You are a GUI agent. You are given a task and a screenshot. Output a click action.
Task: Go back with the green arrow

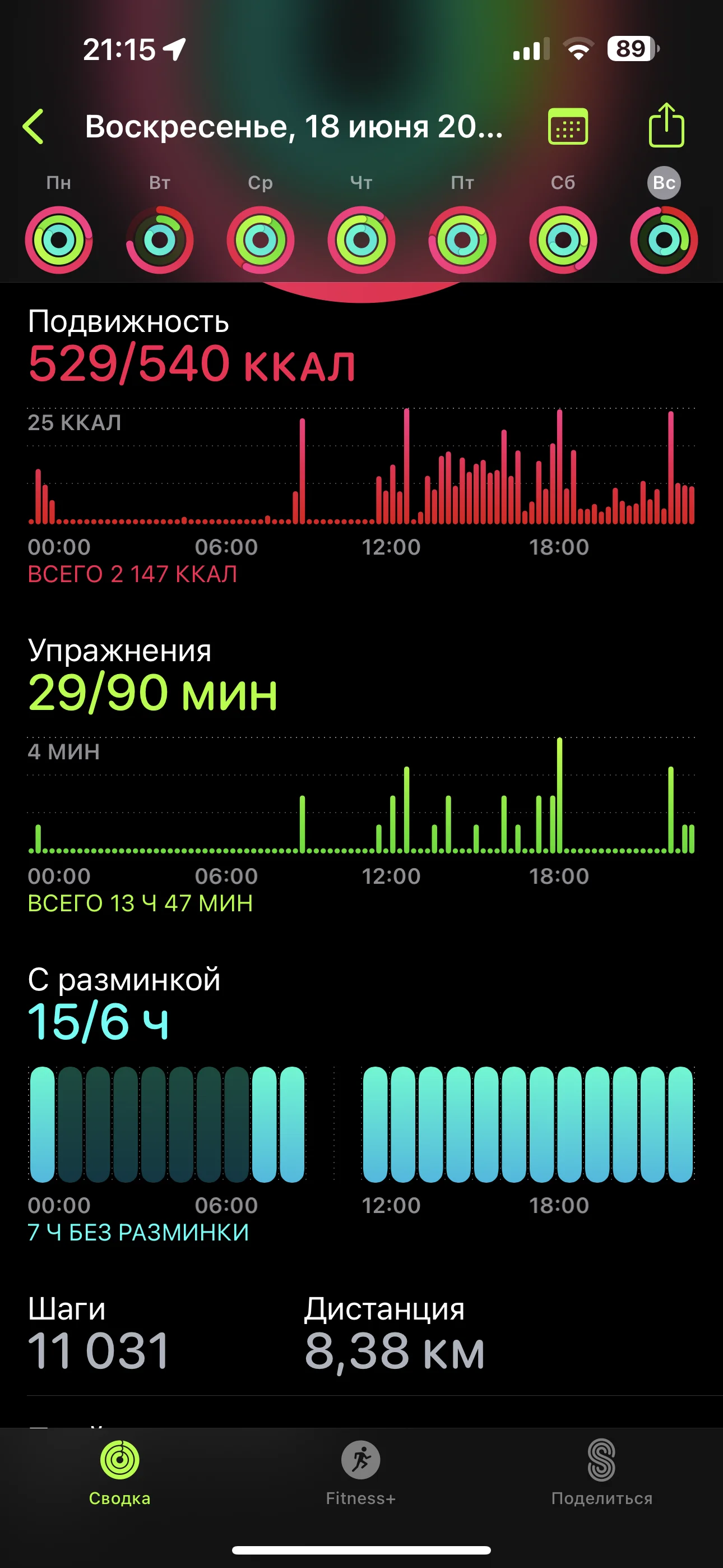(34, 127)
